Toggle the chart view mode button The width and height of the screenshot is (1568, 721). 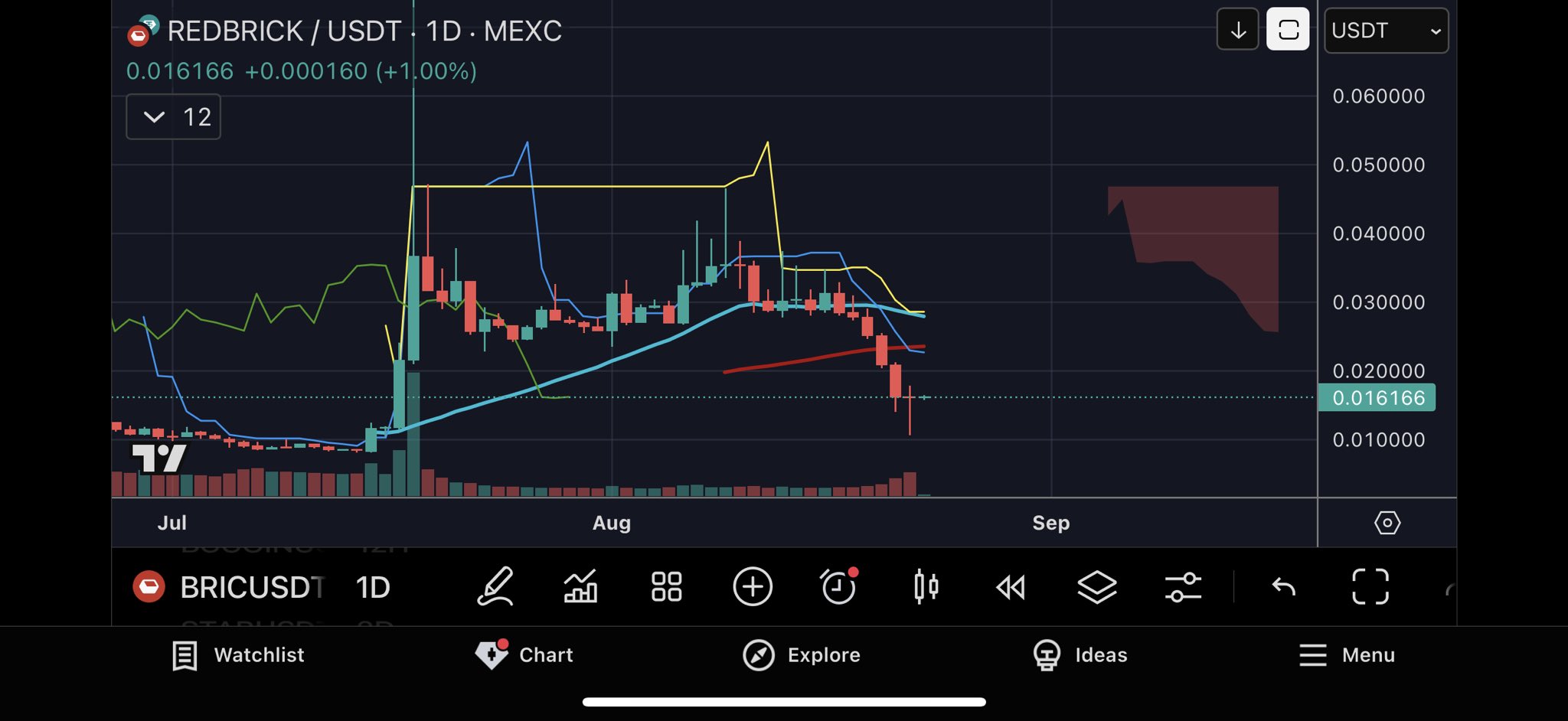[1288, 31]
